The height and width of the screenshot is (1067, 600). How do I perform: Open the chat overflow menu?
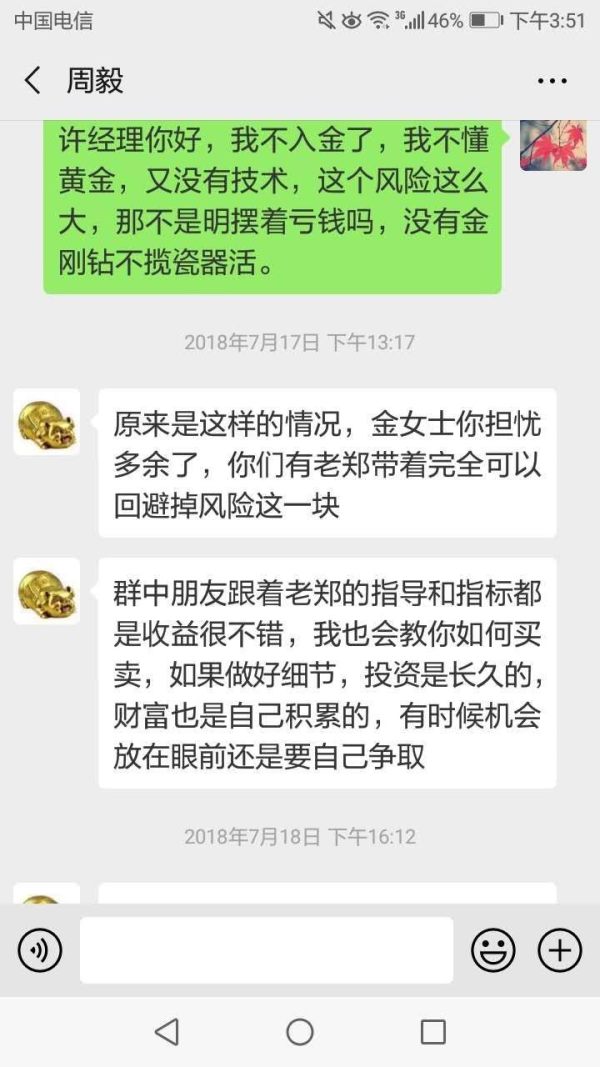pos(552,82)
